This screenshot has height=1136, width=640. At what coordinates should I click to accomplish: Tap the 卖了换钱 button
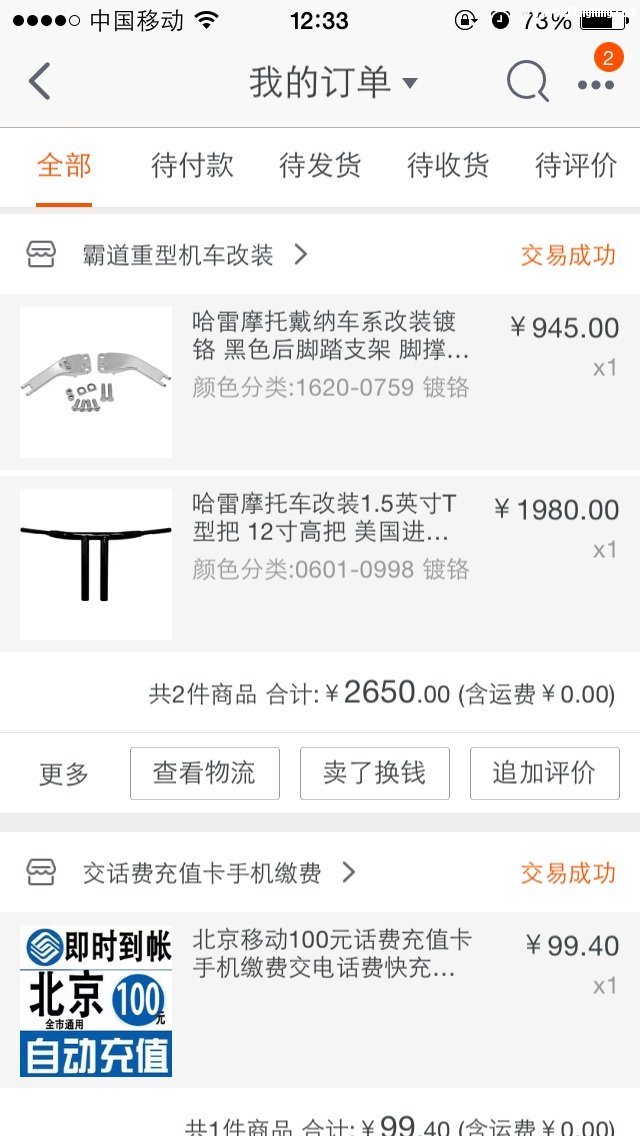pos(375,773)
